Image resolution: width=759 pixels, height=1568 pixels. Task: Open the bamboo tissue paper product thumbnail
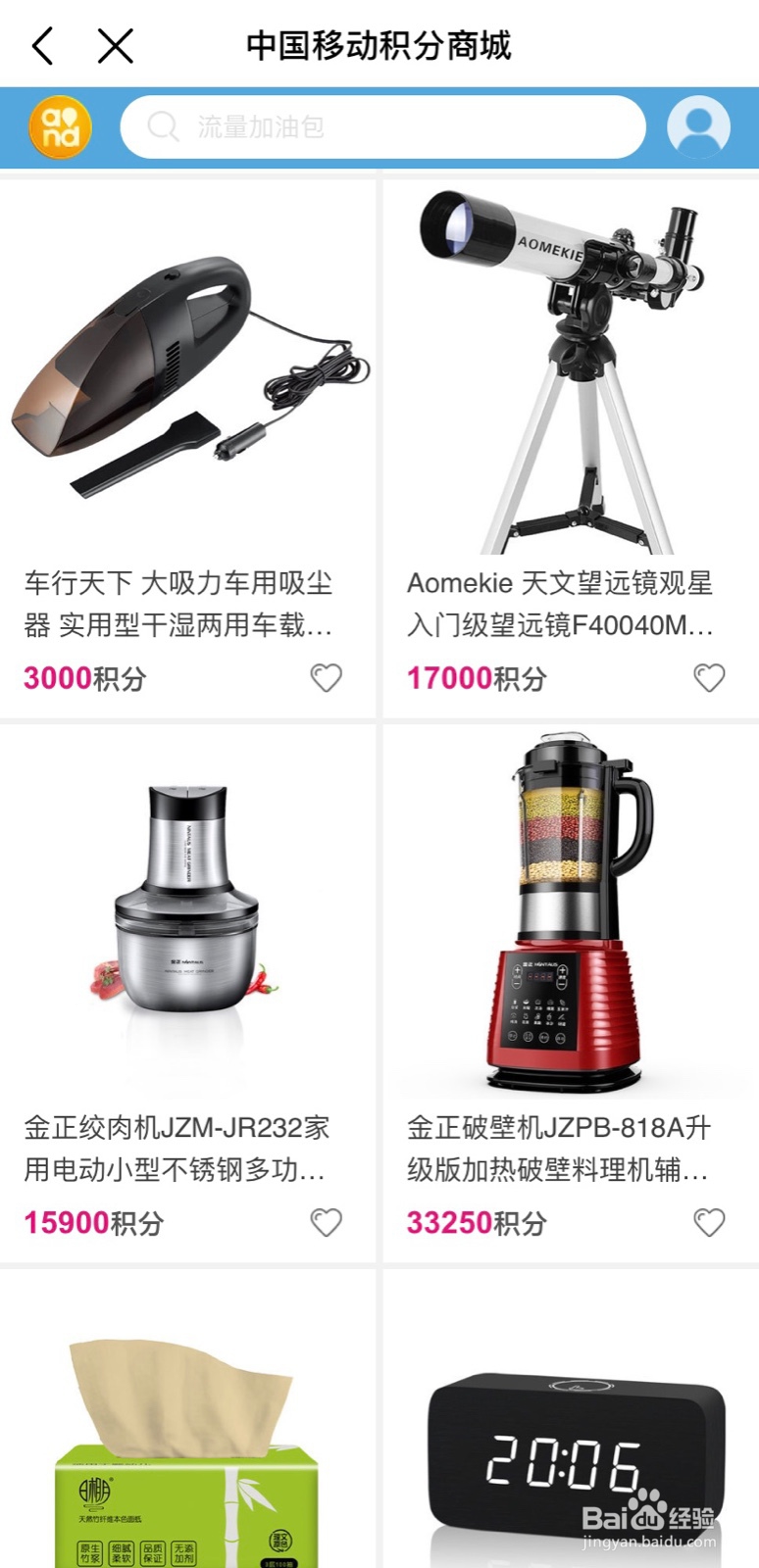(x=189, y=1450)
